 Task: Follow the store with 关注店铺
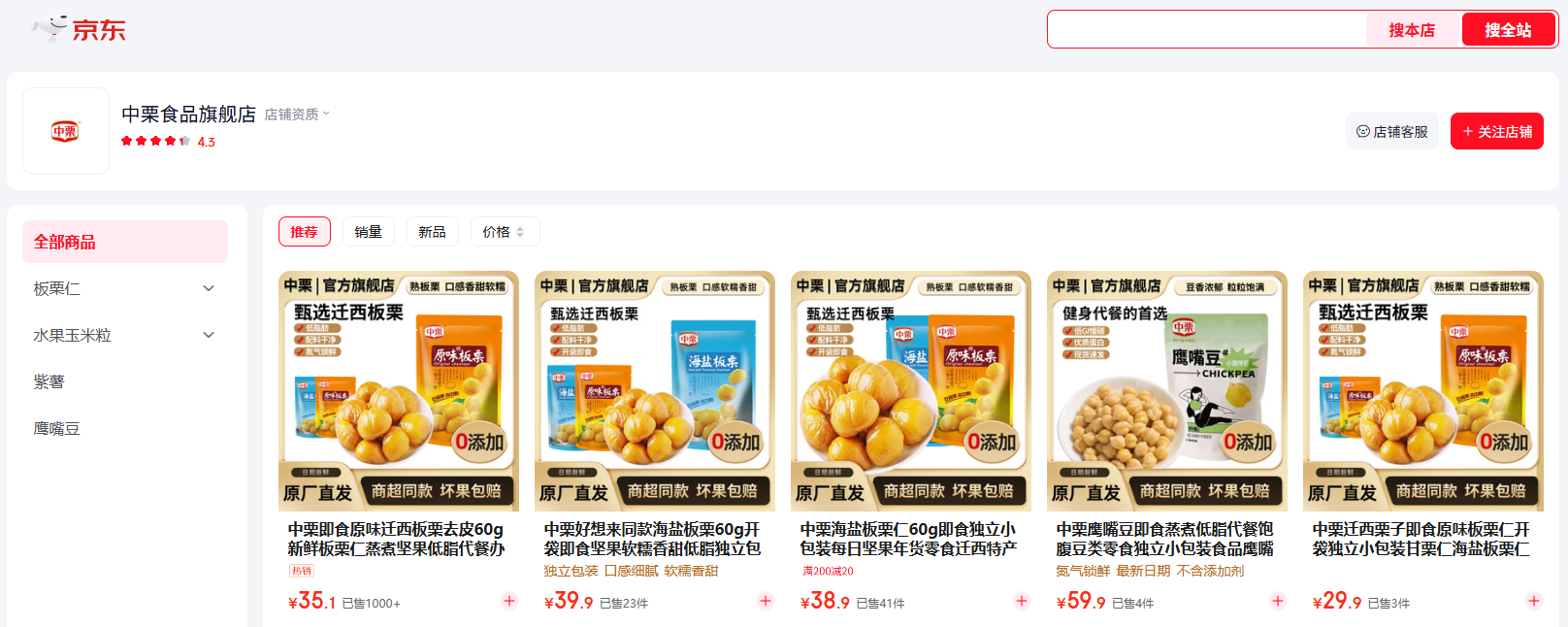(x=1496, y=131)
